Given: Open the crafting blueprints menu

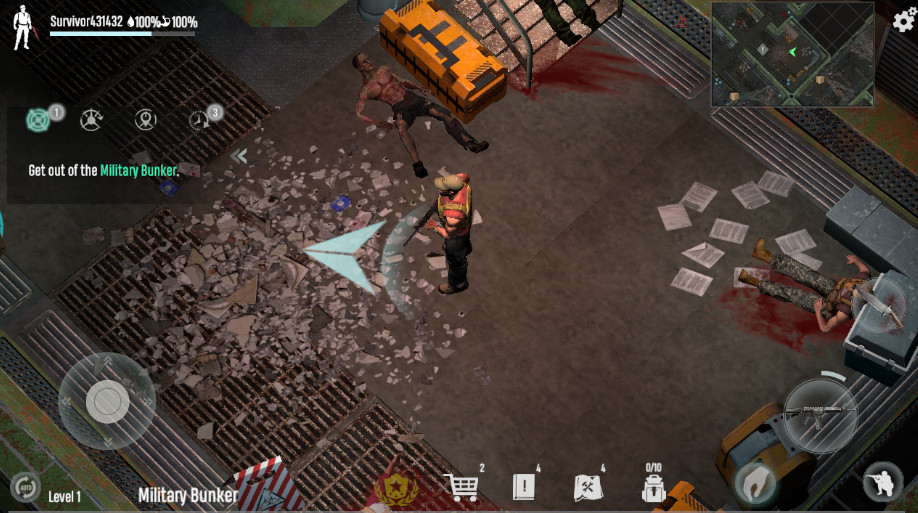Looking at the screenshot, I should pyautogui.click(x=588, y=487).
